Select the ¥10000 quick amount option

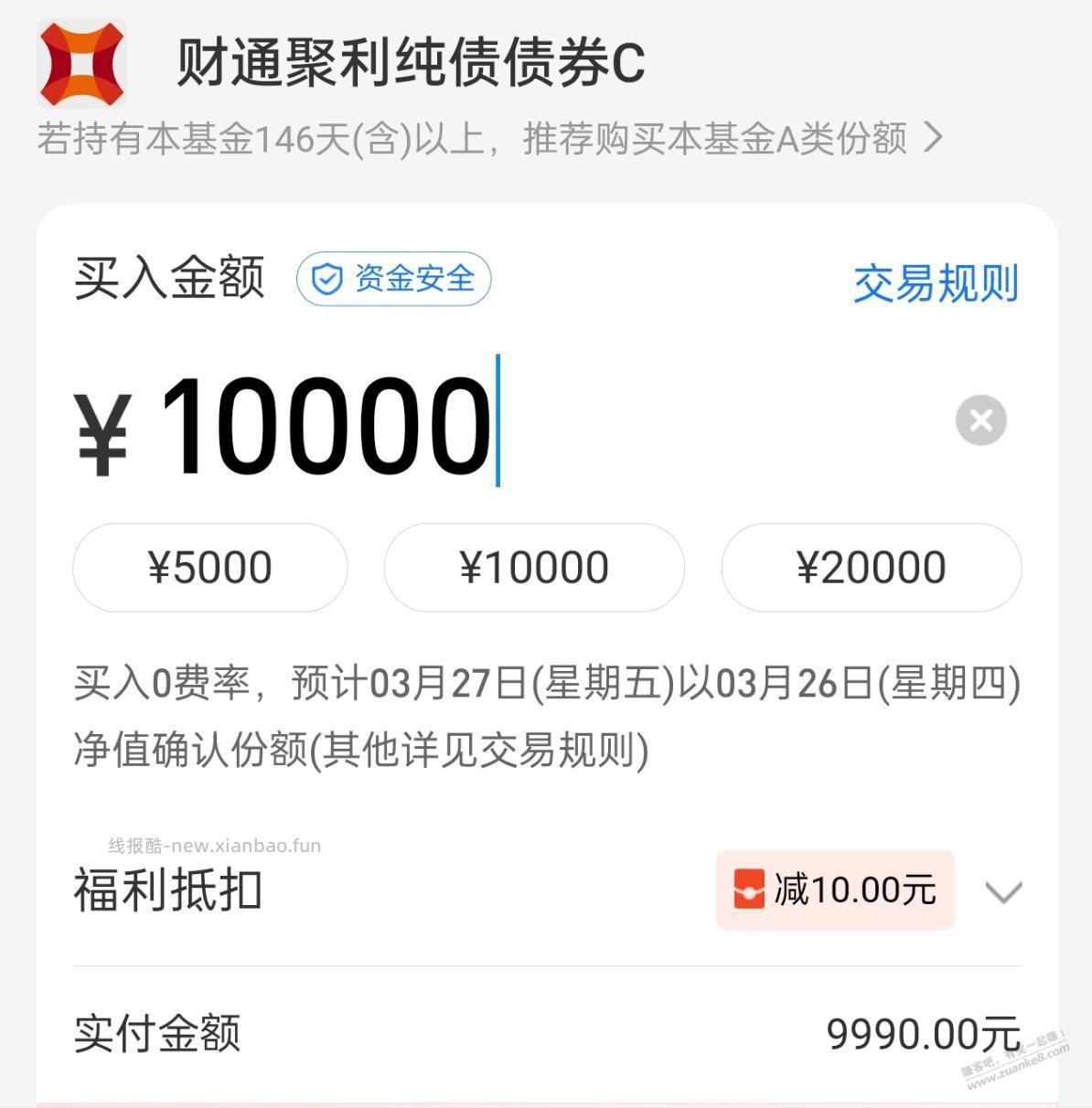tap(535, 567)
